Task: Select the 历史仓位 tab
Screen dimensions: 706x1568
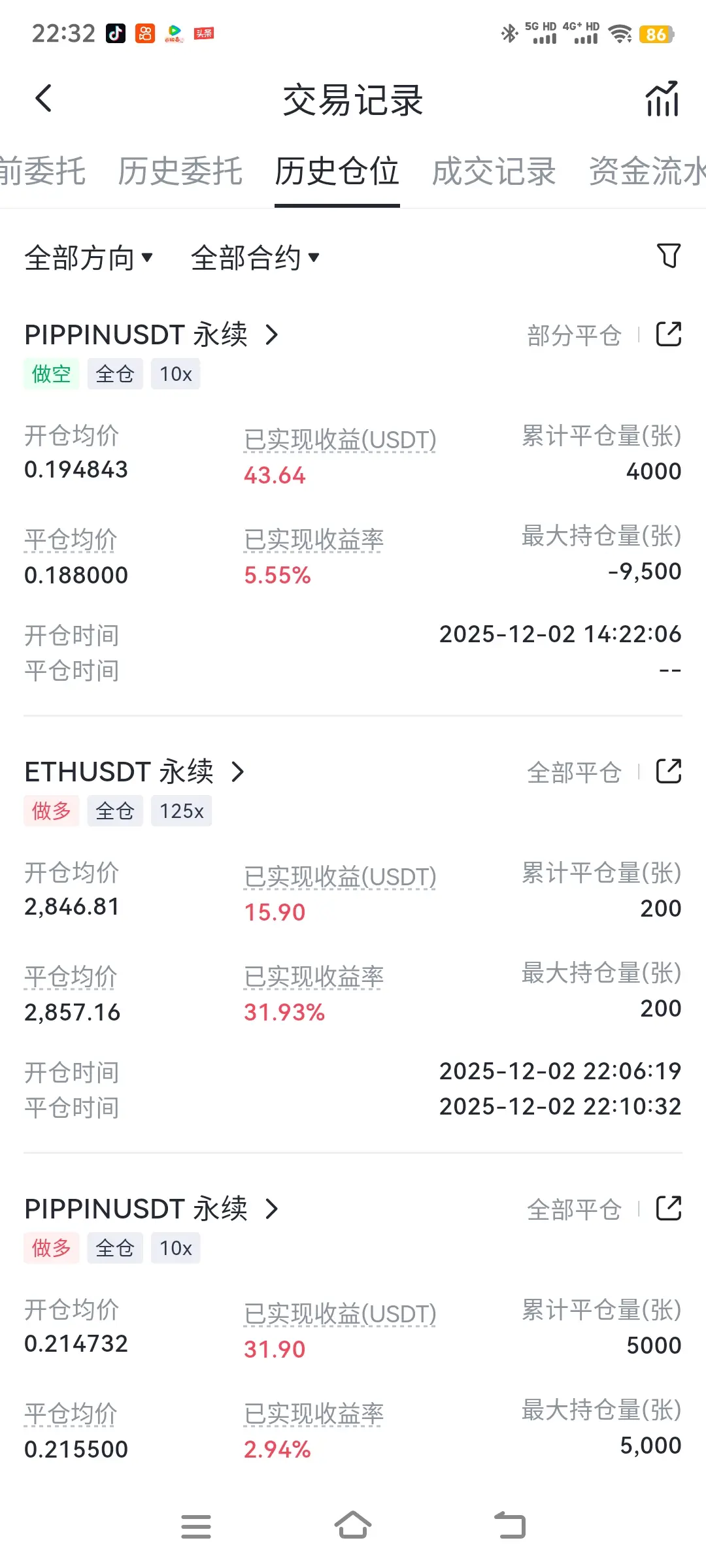Action: click(337, 172)
